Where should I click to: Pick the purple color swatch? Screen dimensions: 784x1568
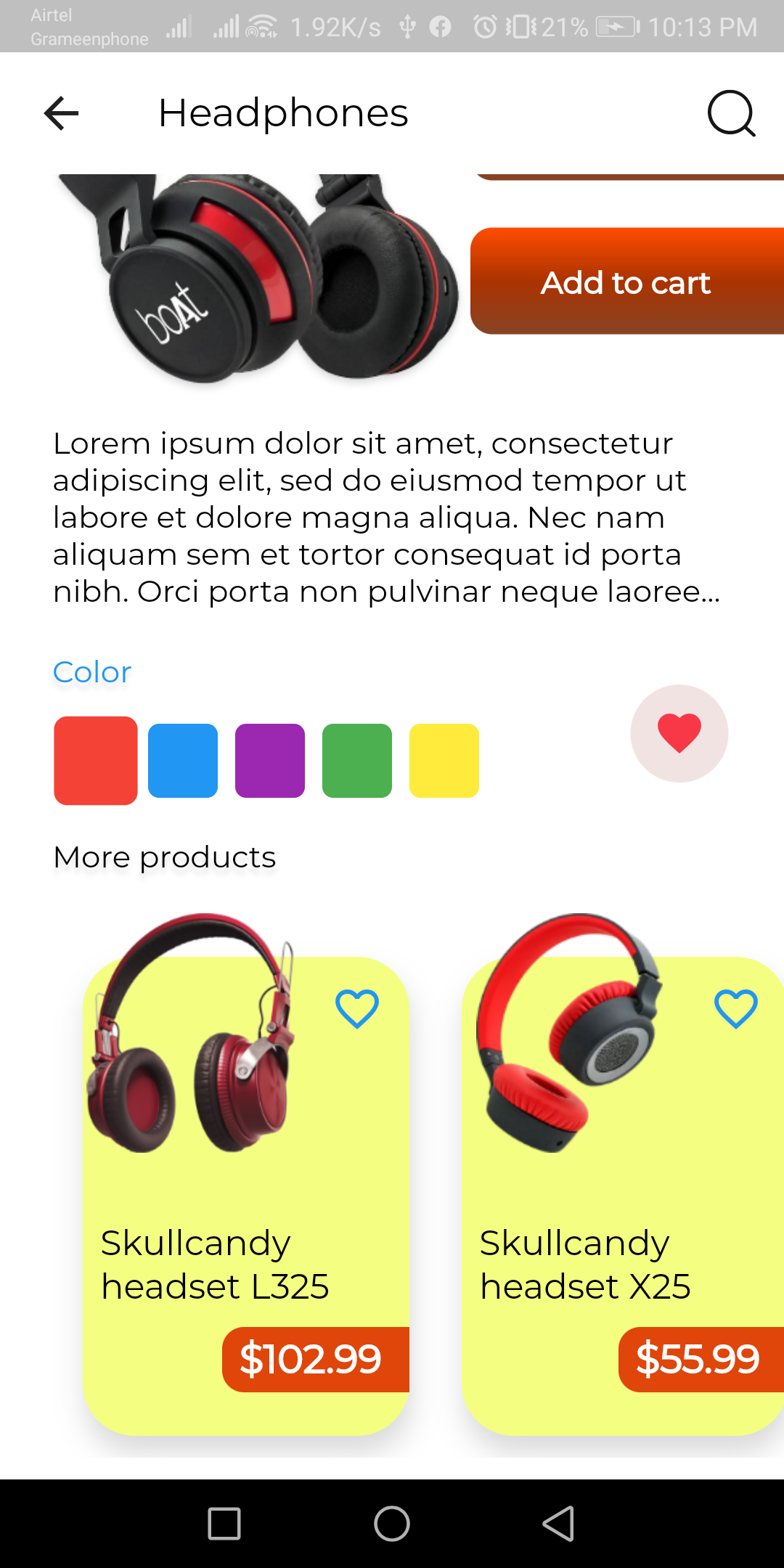pos(270,760)
